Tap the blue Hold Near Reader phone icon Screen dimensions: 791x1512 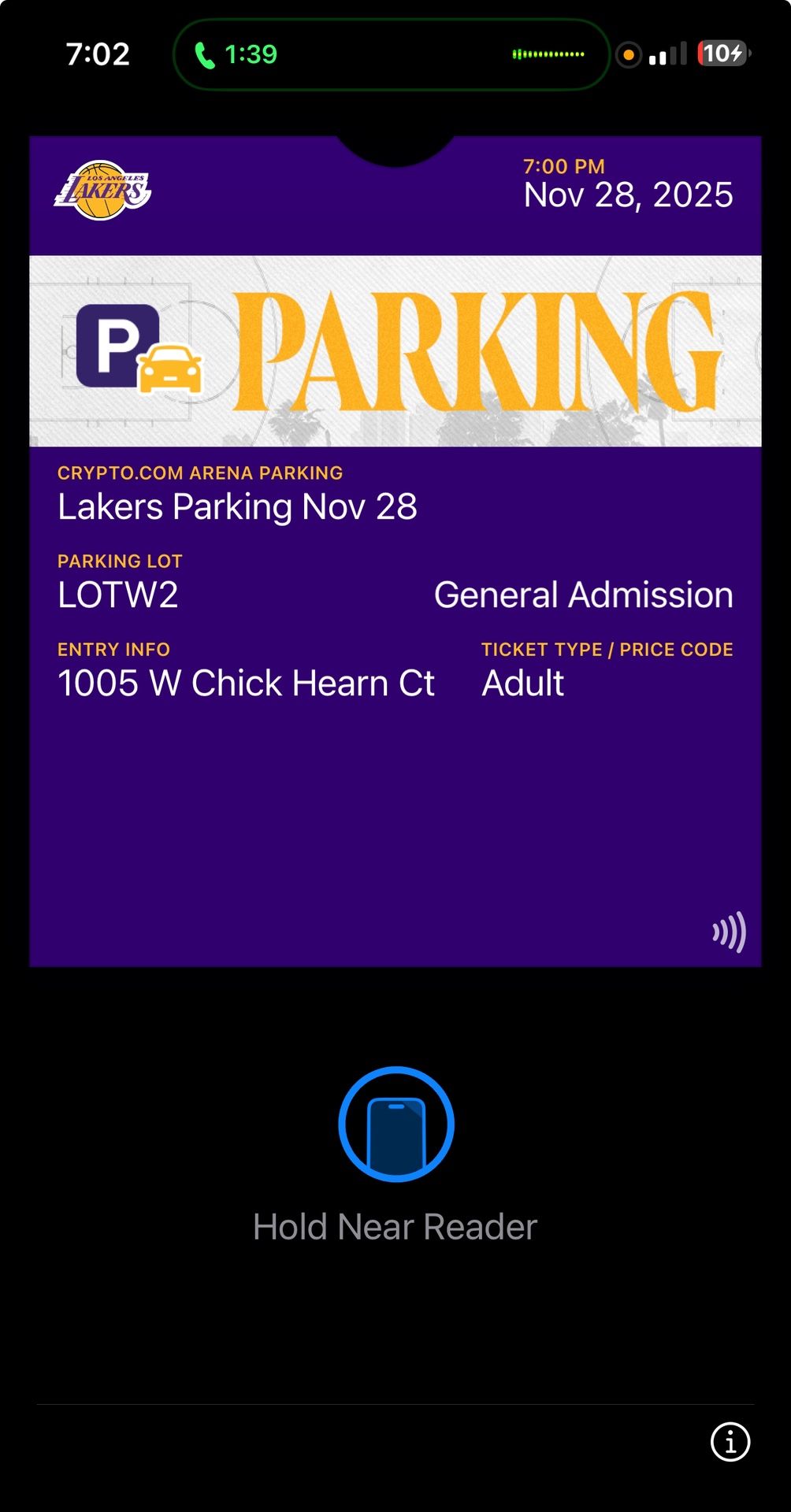(396, 1125)
